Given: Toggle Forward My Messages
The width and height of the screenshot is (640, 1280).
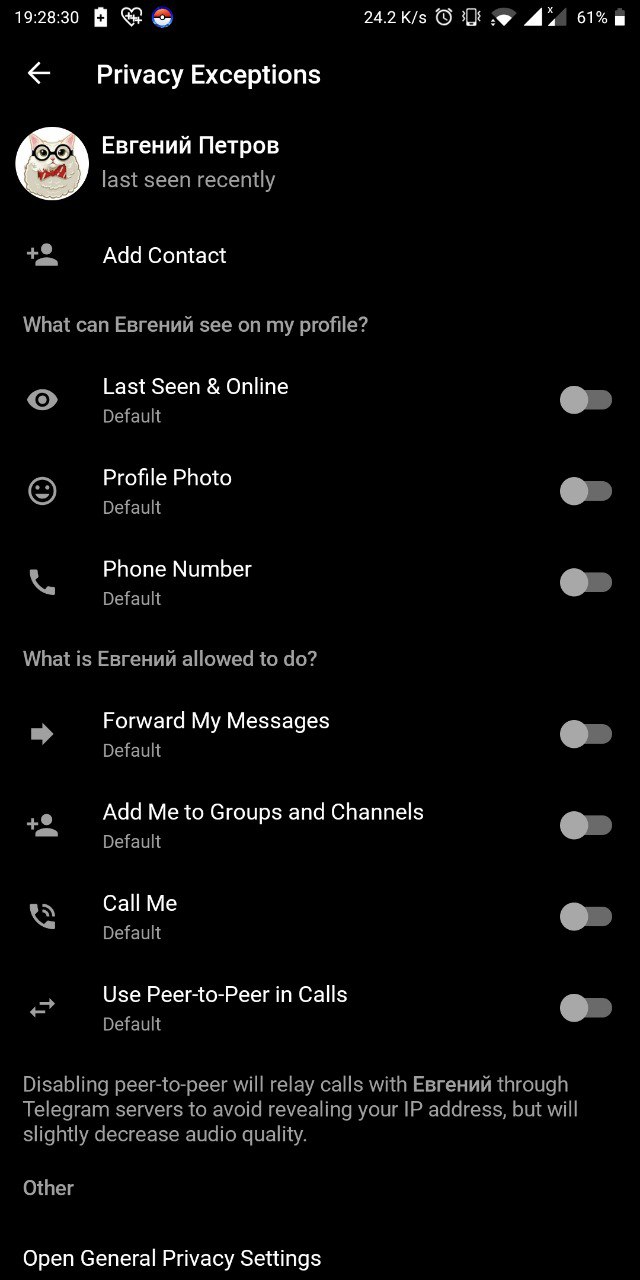Looking at the screenshot, I should click(x=585, y=735).
